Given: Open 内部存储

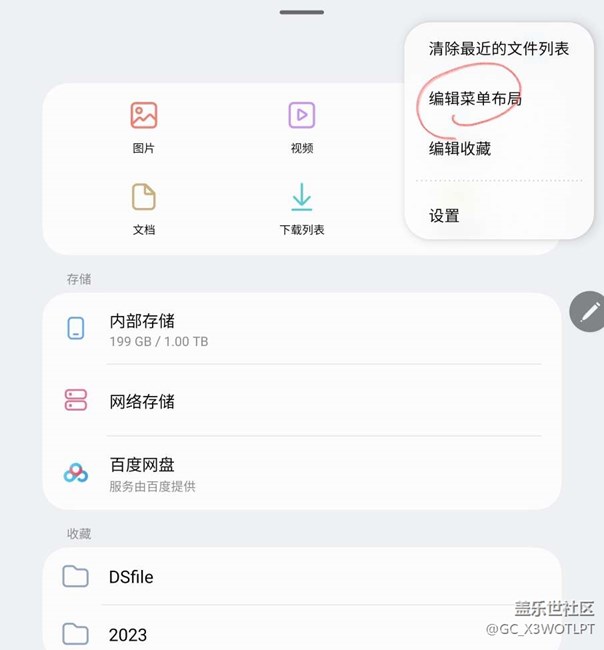Looking at the screenshot, I should [x=300, y=329].
